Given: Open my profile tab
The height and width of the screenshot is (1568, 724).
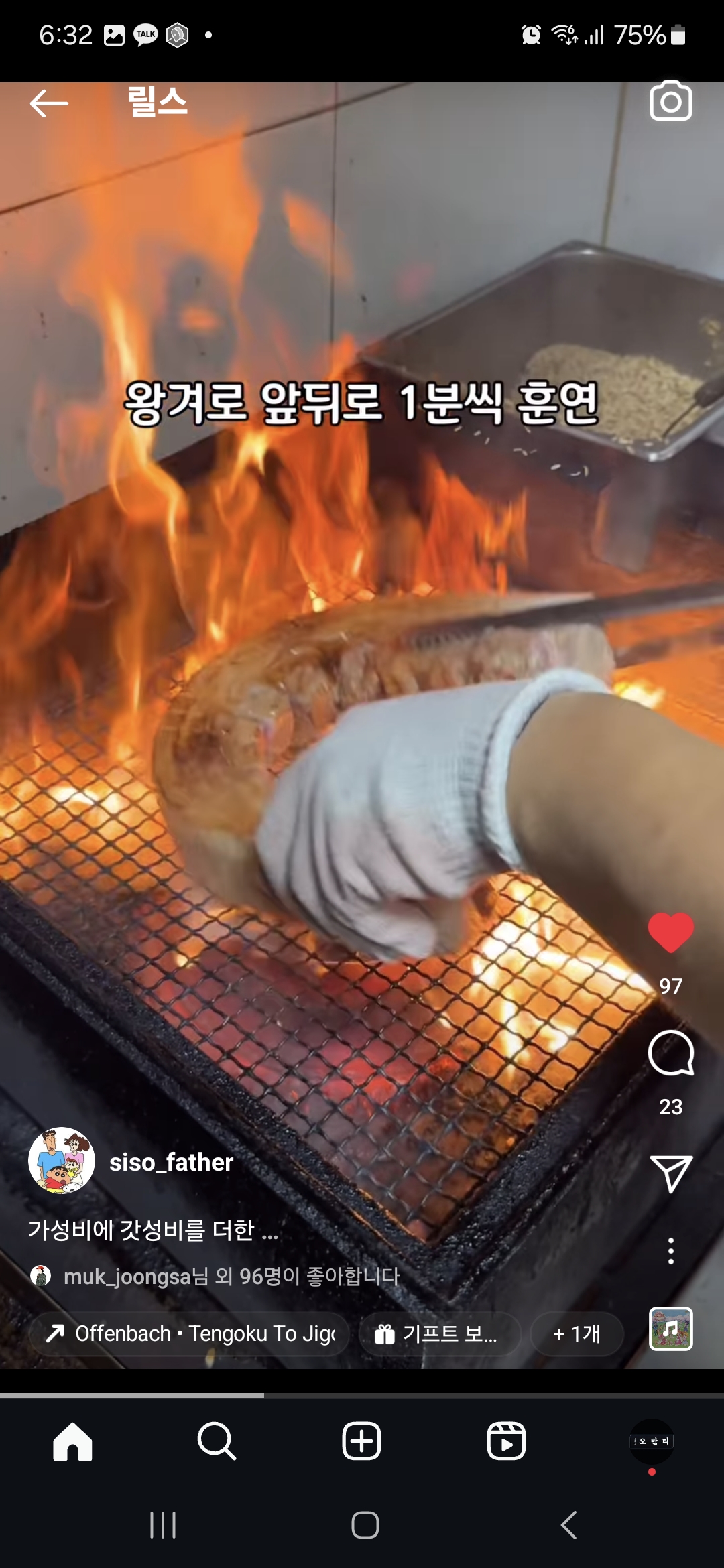Looking at the screenshot, I should (652, 1441).
